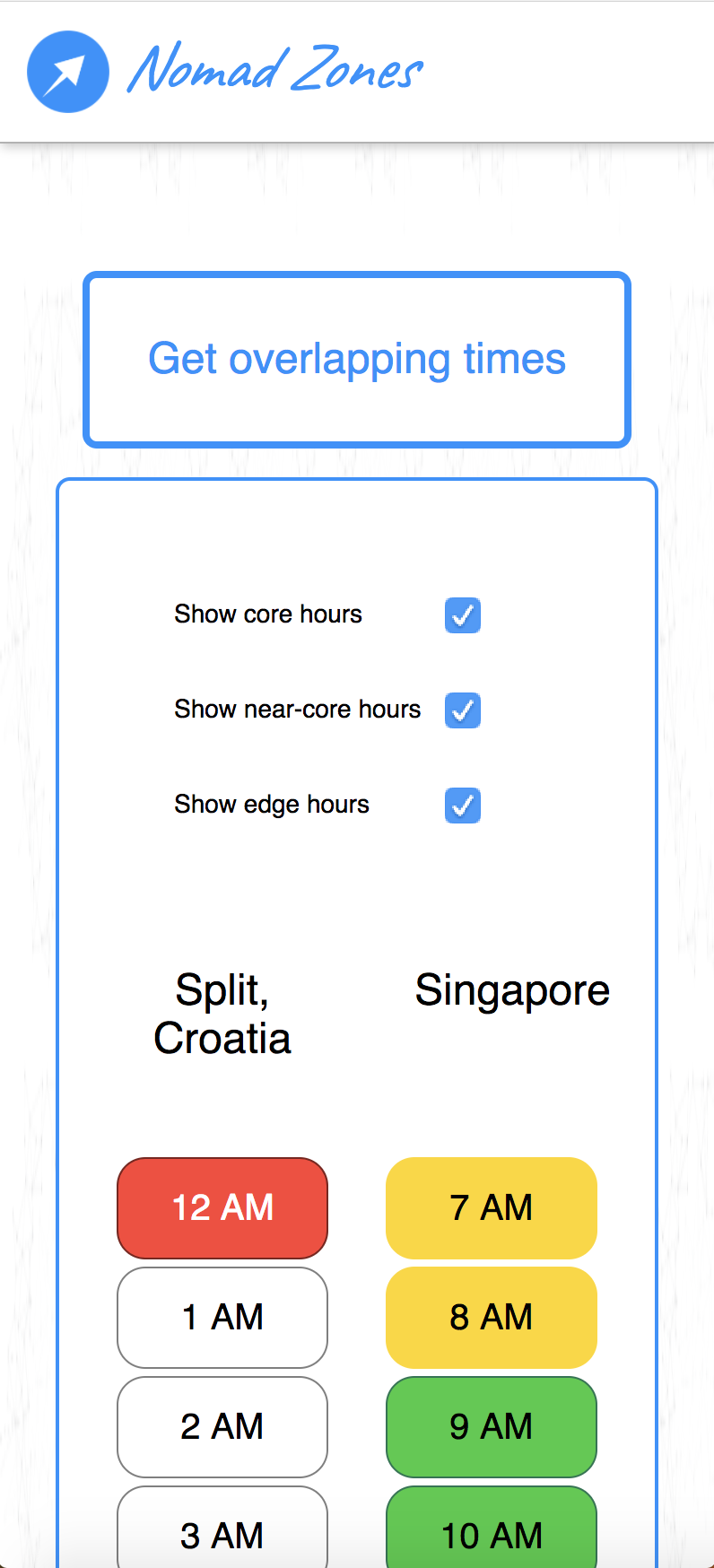Disable Show edge hours checkbox
The width and height of the screenshot is (714, 1568).
(463, 806)
